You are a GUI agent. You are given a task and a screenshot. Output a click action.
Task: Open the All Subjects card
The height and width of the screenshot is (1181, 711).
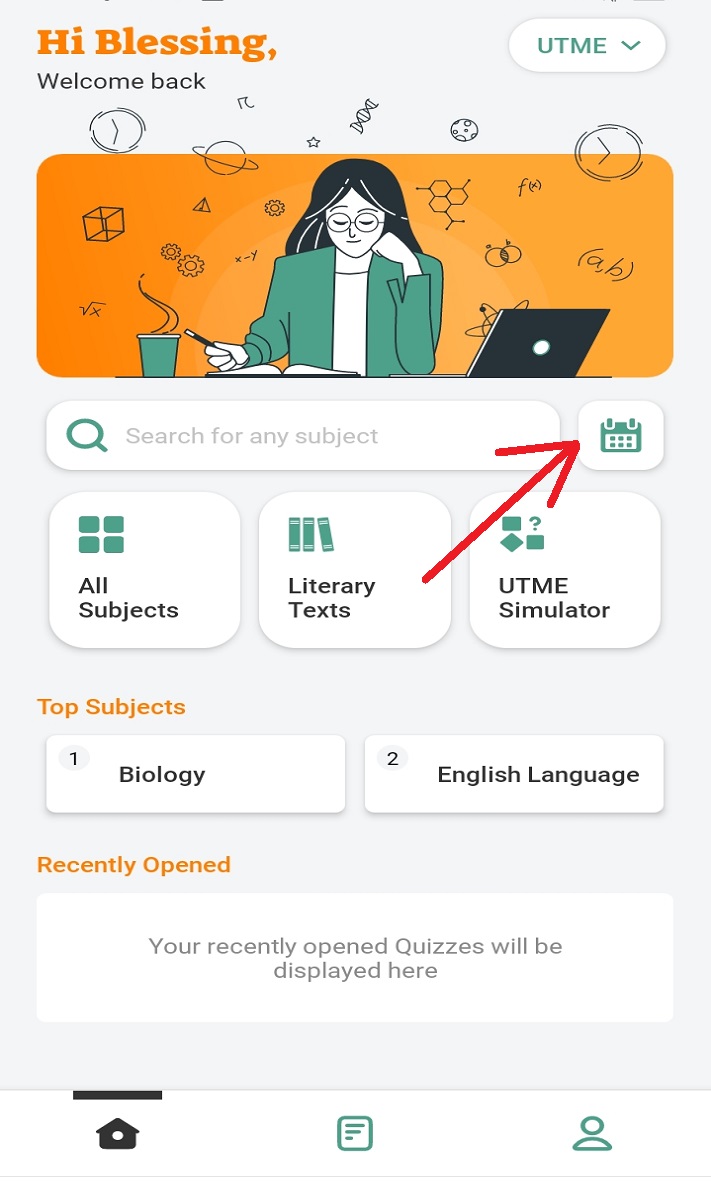click(x=144, y=570)
